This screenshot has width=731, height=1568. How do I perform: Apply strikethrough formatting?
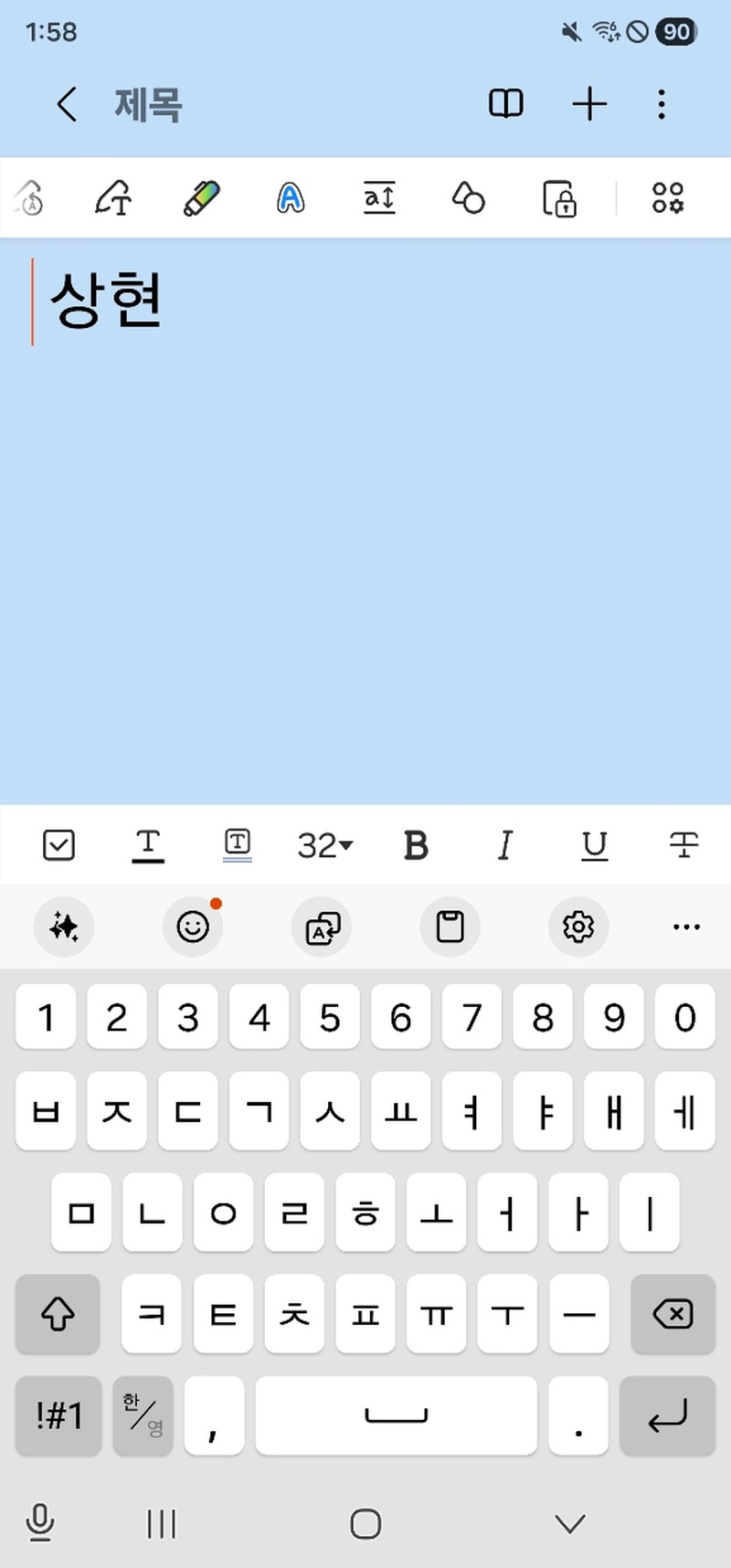683,845
